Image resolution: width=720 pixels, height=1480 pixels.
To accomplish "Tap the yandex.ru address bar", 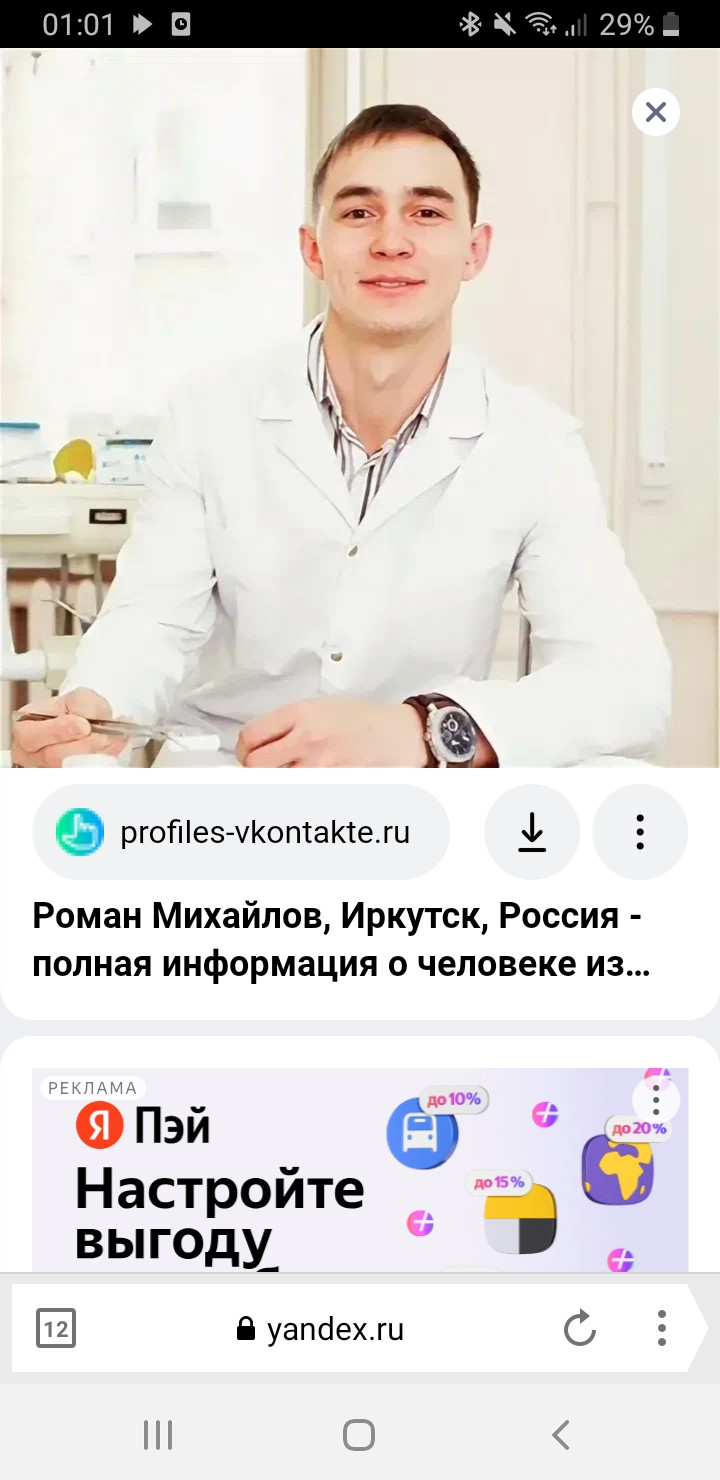I will (x=320, y=1329).
